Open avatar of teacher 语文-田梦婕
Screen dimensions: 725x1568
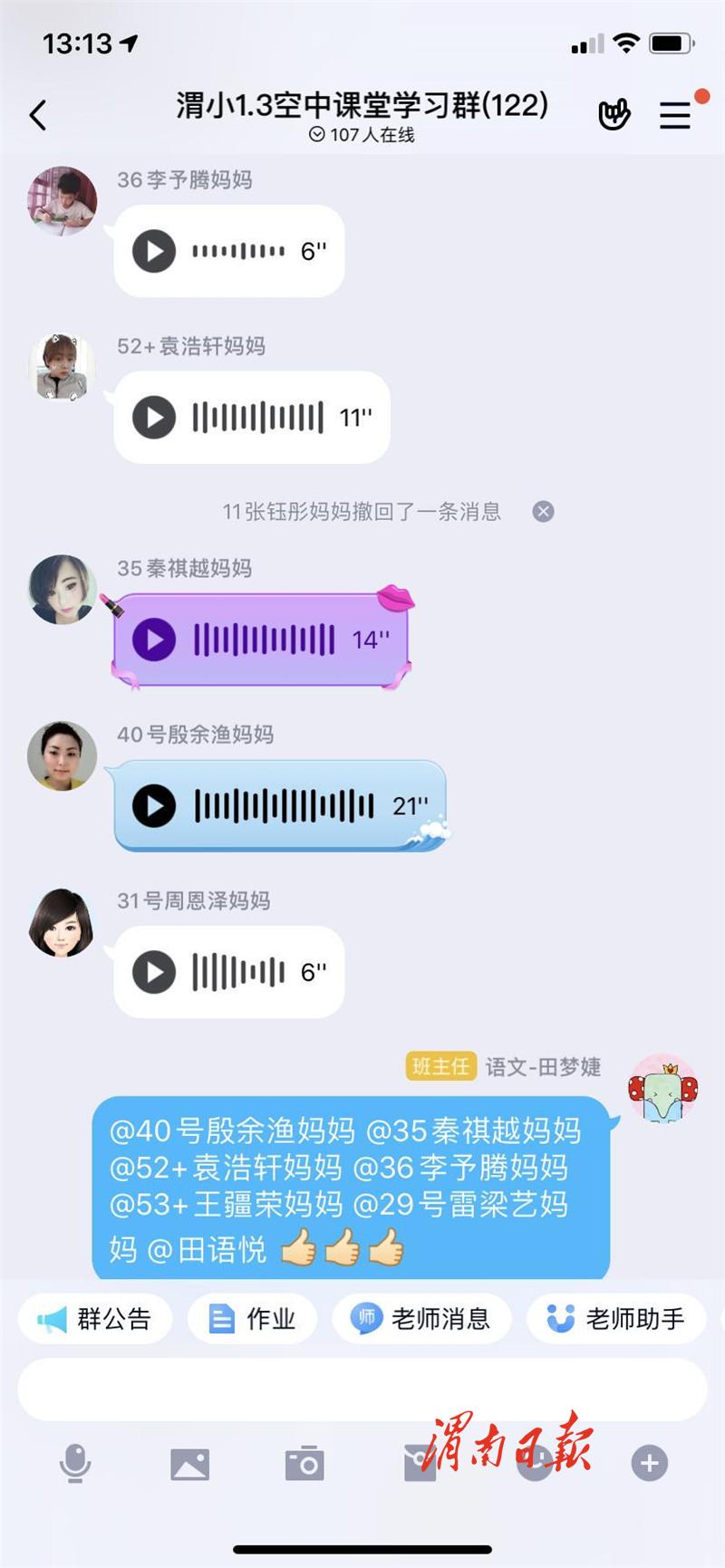coord(662,1089)
